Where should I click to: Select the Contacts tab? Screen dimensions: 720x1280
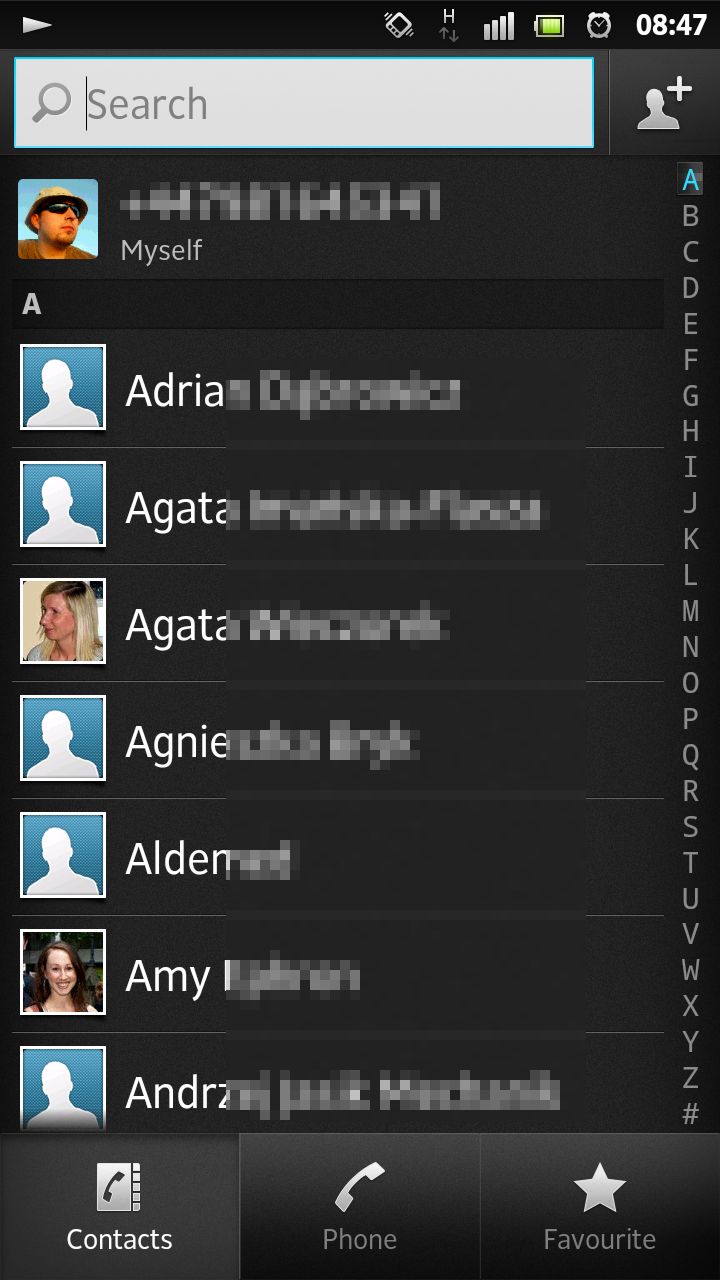click(120, 1208)
